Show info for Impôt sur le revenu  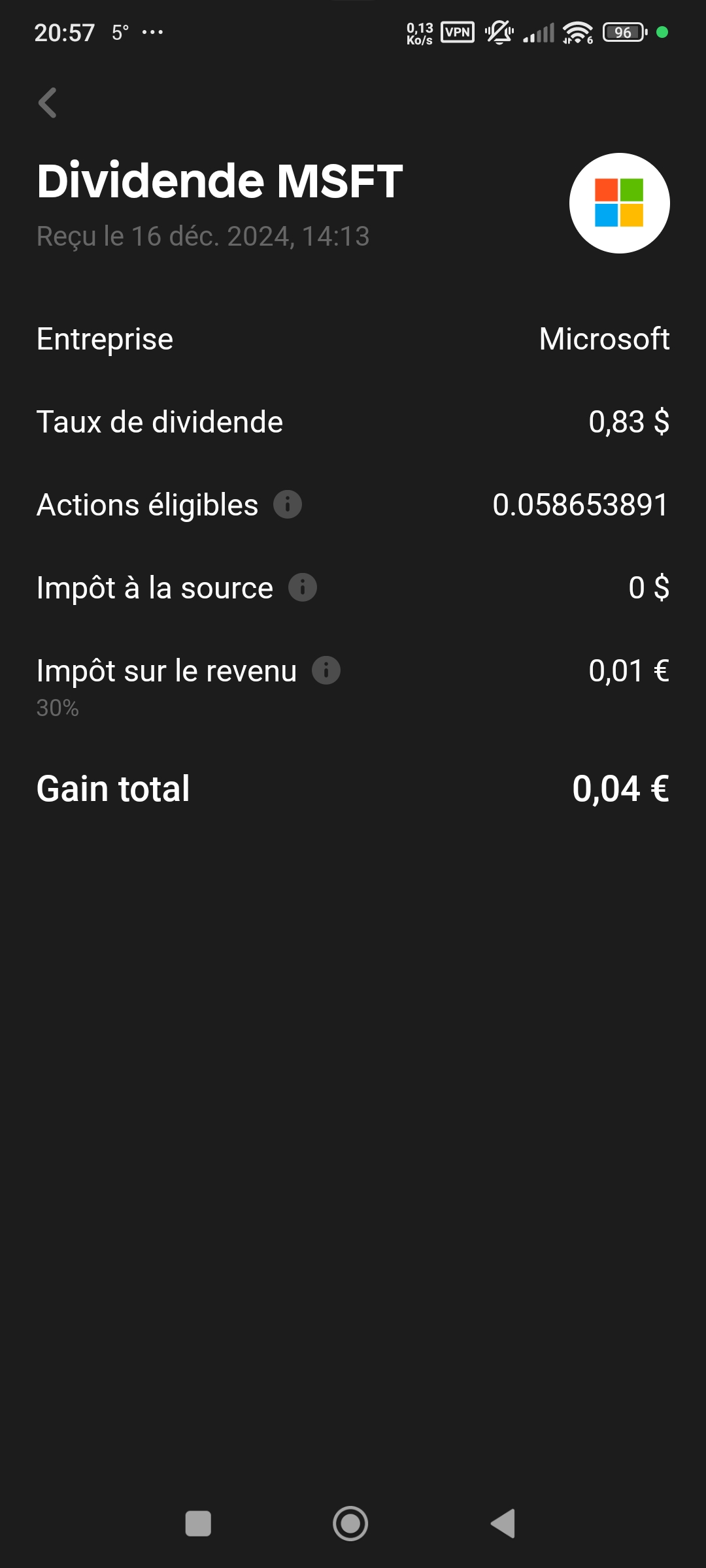click(326, 670)
